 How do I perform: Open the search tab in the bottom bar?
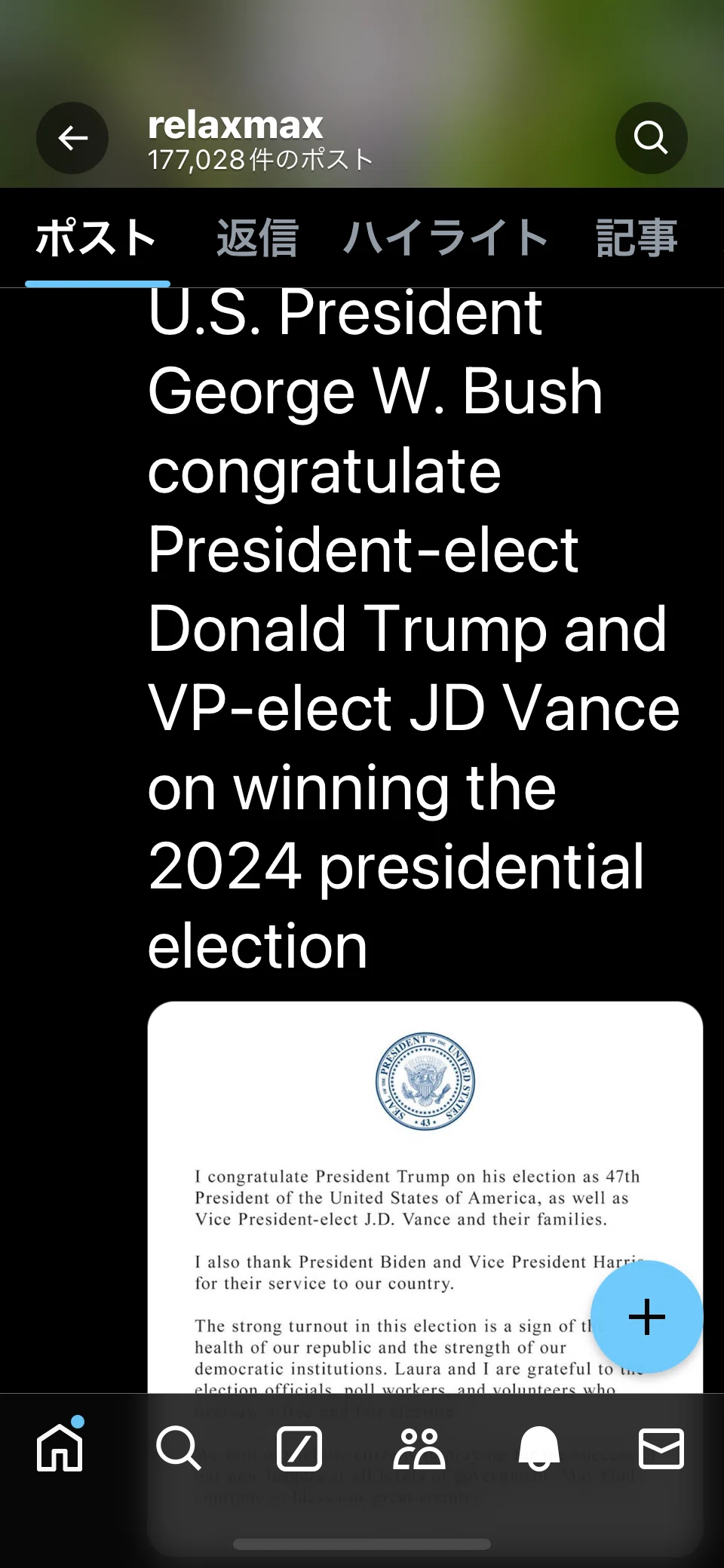(x=179, y=1448)
